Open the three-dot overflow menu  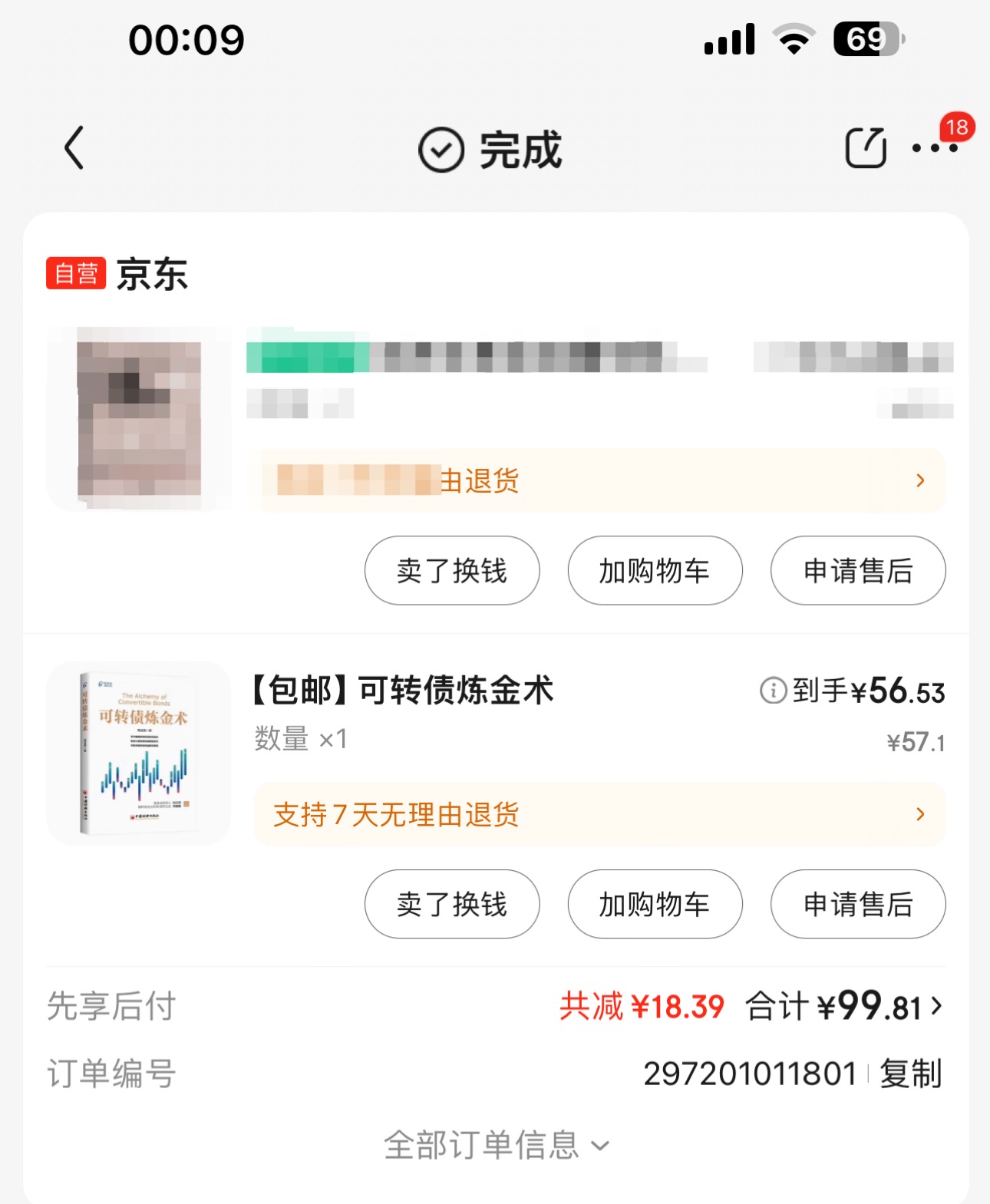[934, 147]
